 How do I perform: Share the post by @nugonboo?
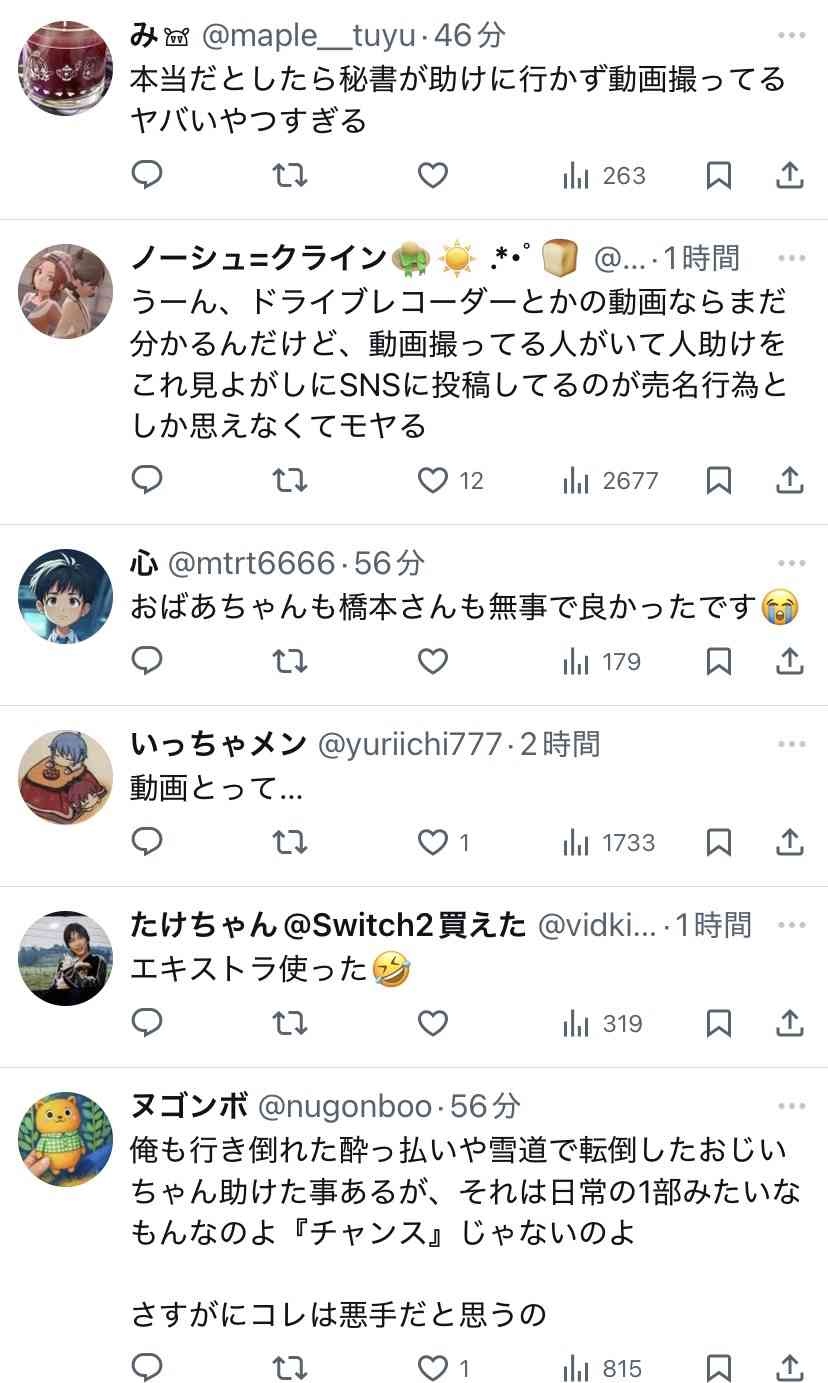(x=790, y=1368)
